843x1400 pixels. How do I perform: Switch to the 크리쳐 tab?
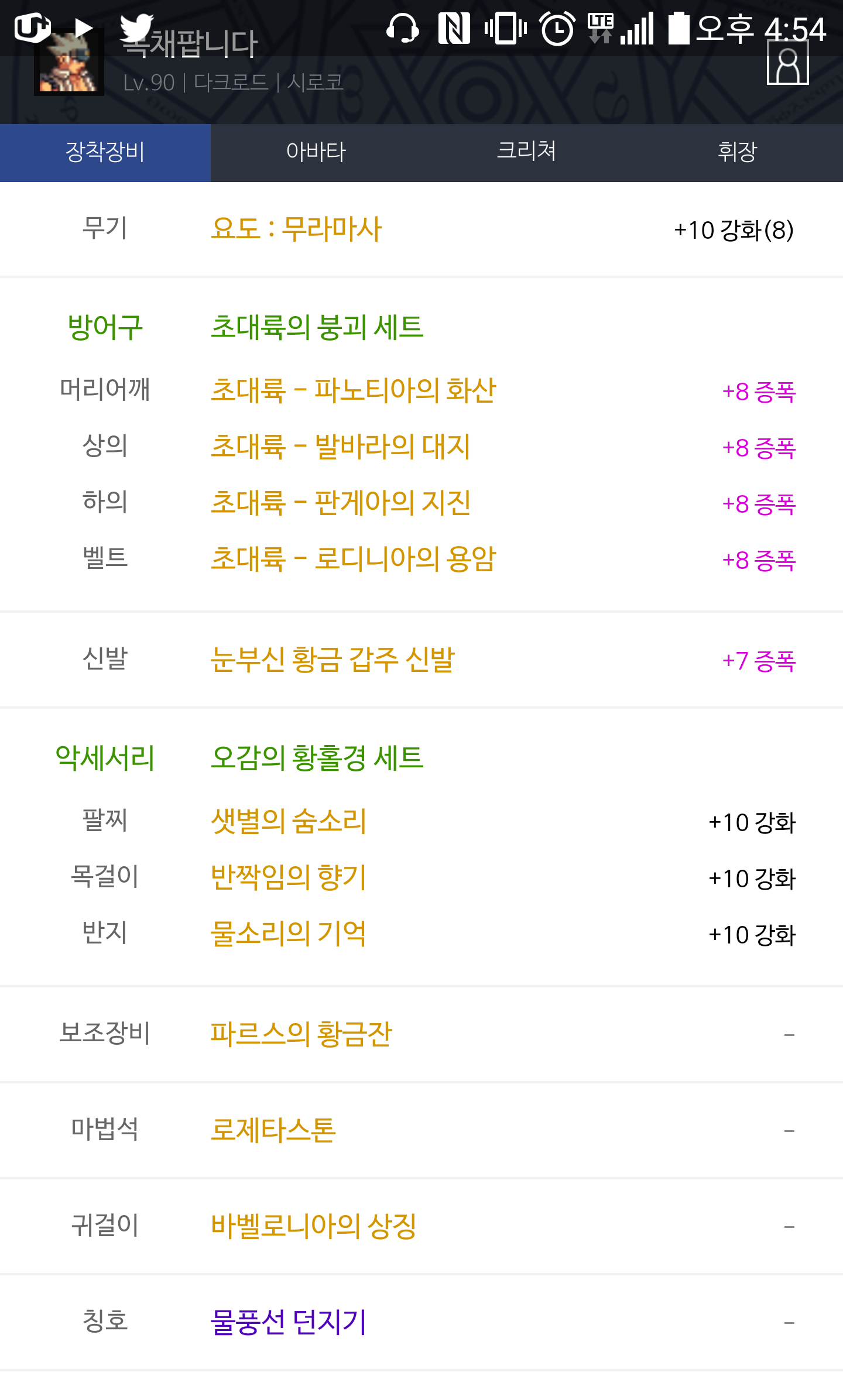526,152
